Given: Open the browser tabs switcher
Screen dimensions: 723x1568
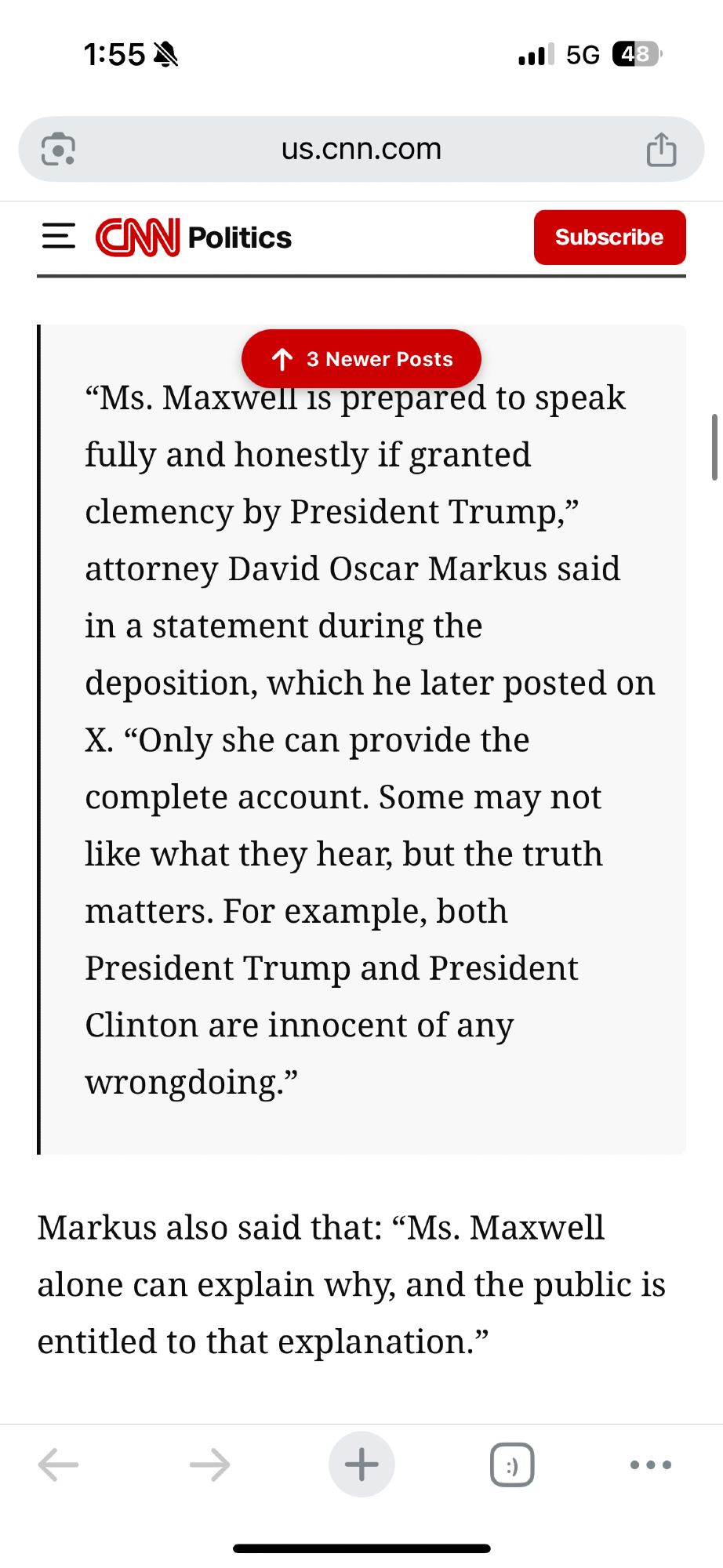Looking at the screenshot, I should click(x=512, y=1465).
